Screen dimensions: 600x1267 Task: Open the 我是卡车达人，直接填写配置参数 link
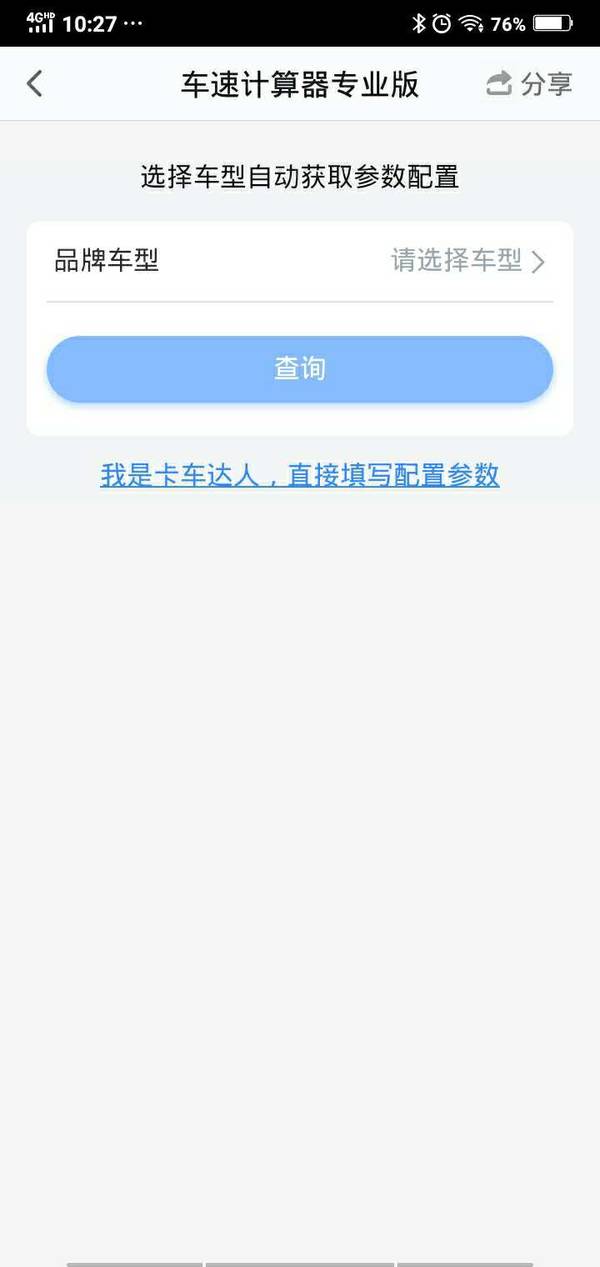(300, 475)
